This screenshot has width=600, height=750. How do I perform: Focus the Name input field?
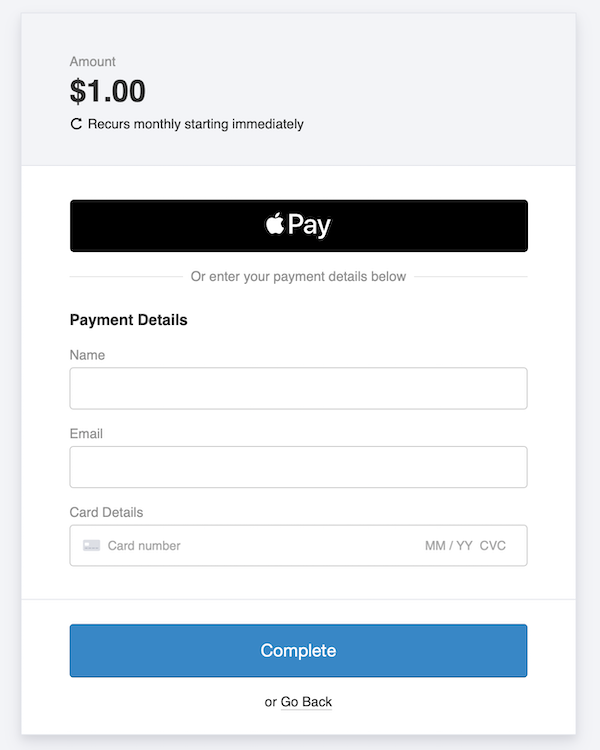298,388
